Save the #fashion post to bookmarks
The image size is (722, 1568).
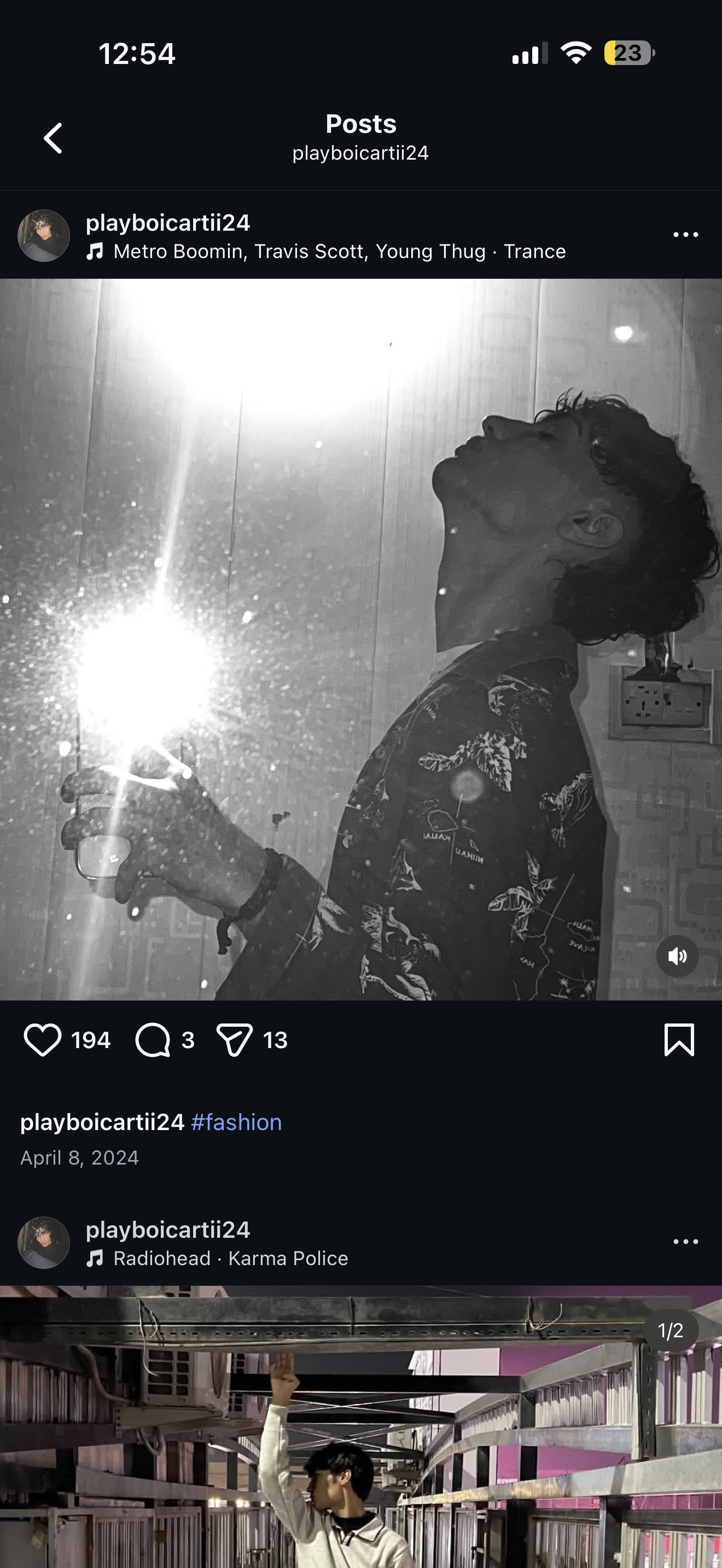click(x=679, y=1040)
